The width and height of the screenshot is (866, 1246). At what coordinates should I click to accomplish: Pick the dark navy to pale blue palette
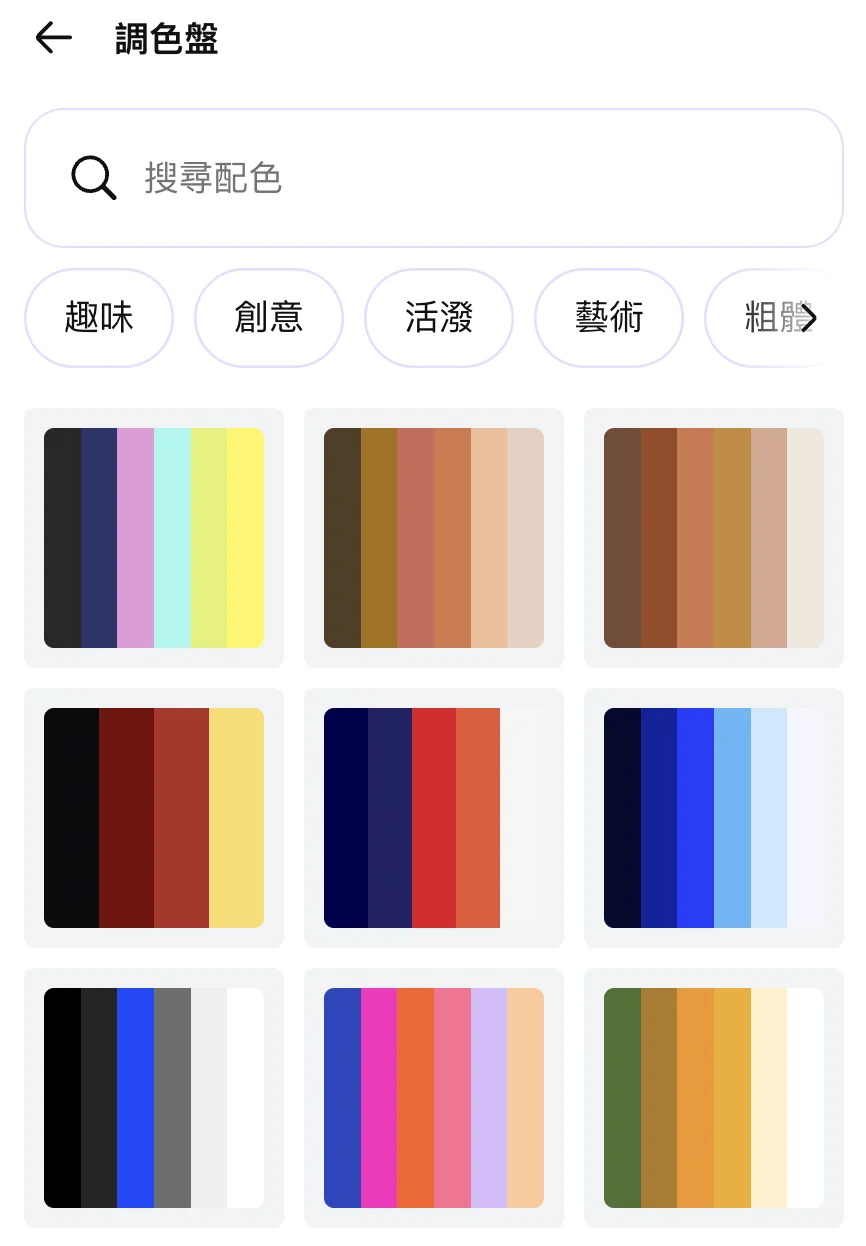click(x=714, y=818)
